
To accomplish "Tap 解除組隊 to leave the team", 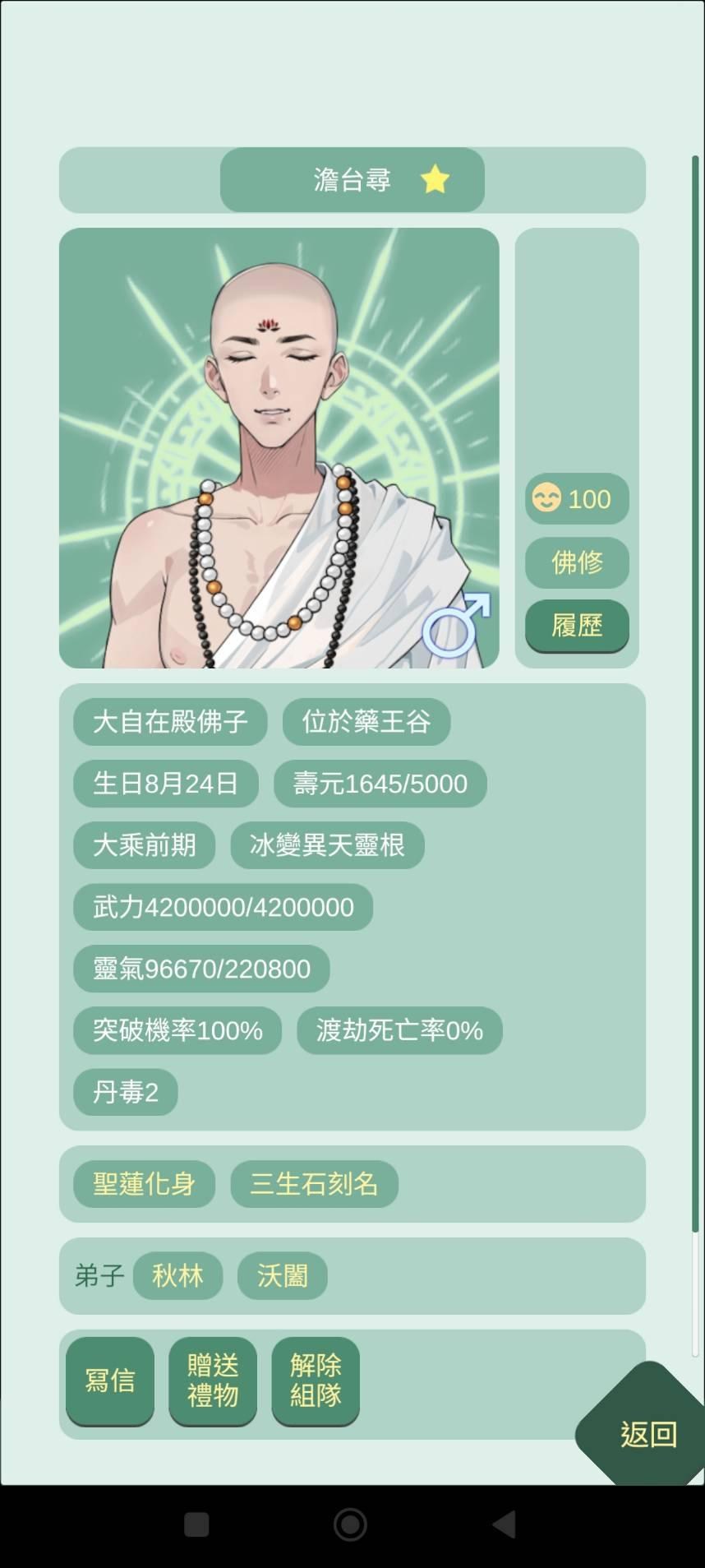I will [x=316, y=1381].
